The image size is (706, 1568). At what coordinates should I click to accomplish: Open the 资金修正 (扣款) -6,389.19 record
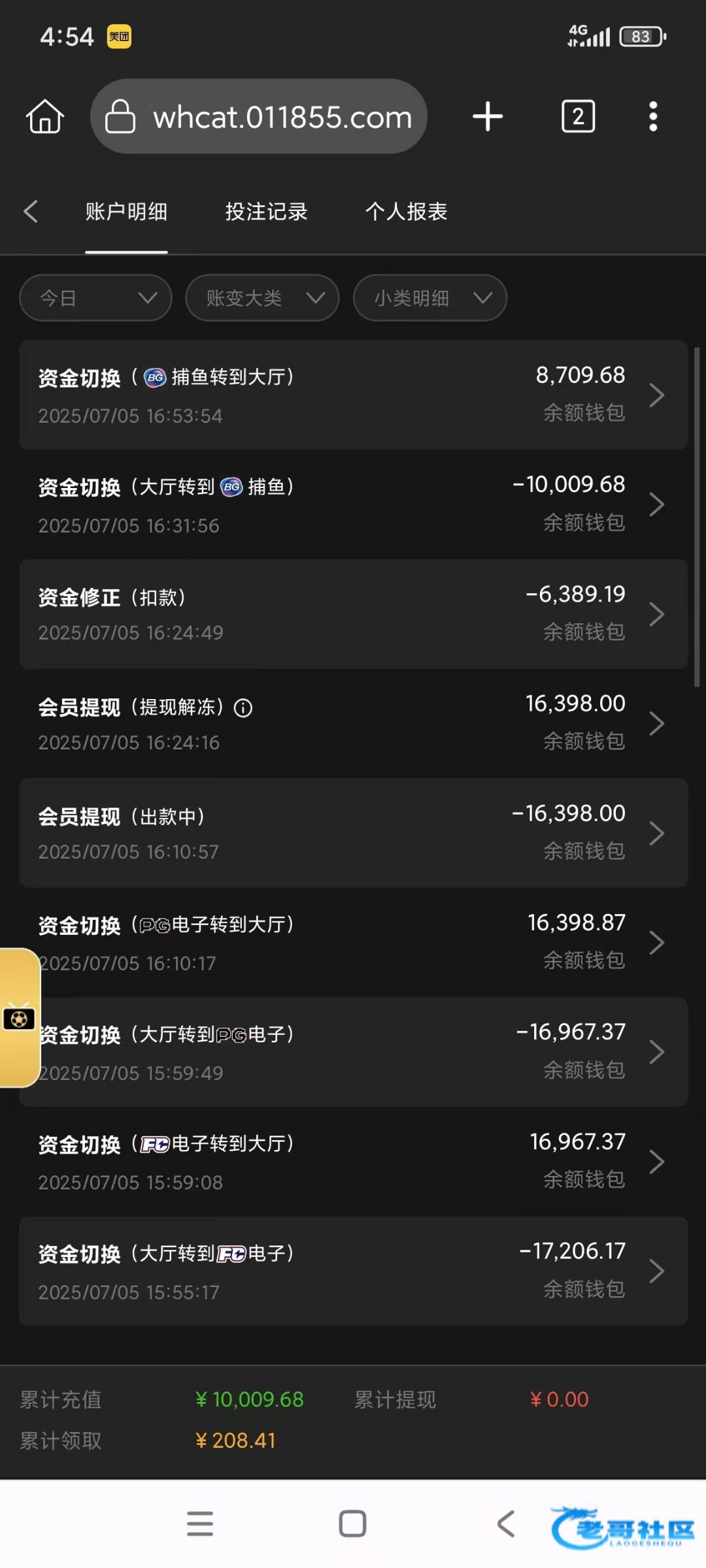(x=353, y=613)
